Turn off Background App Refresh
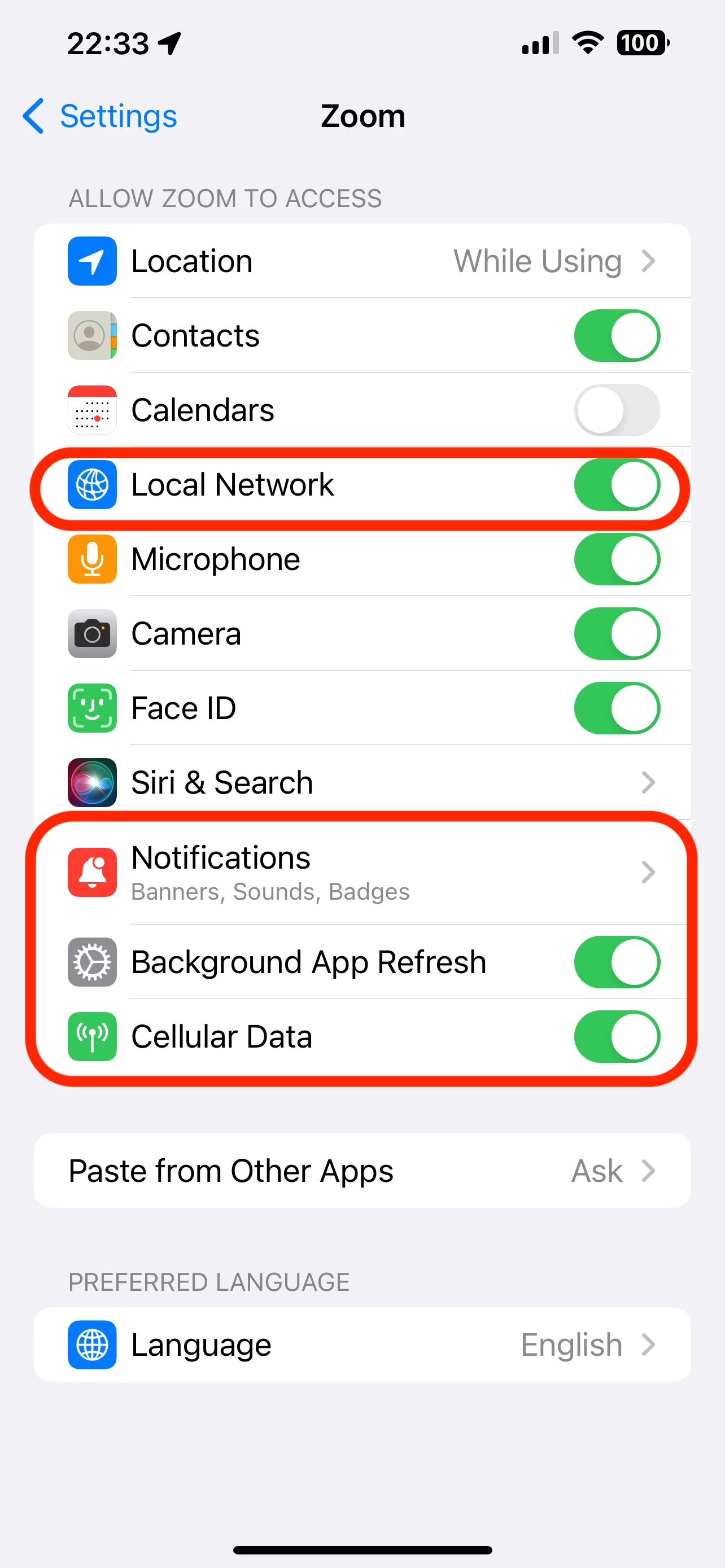725x1568 pixels. pyautogui.click(x=616, y=962)
